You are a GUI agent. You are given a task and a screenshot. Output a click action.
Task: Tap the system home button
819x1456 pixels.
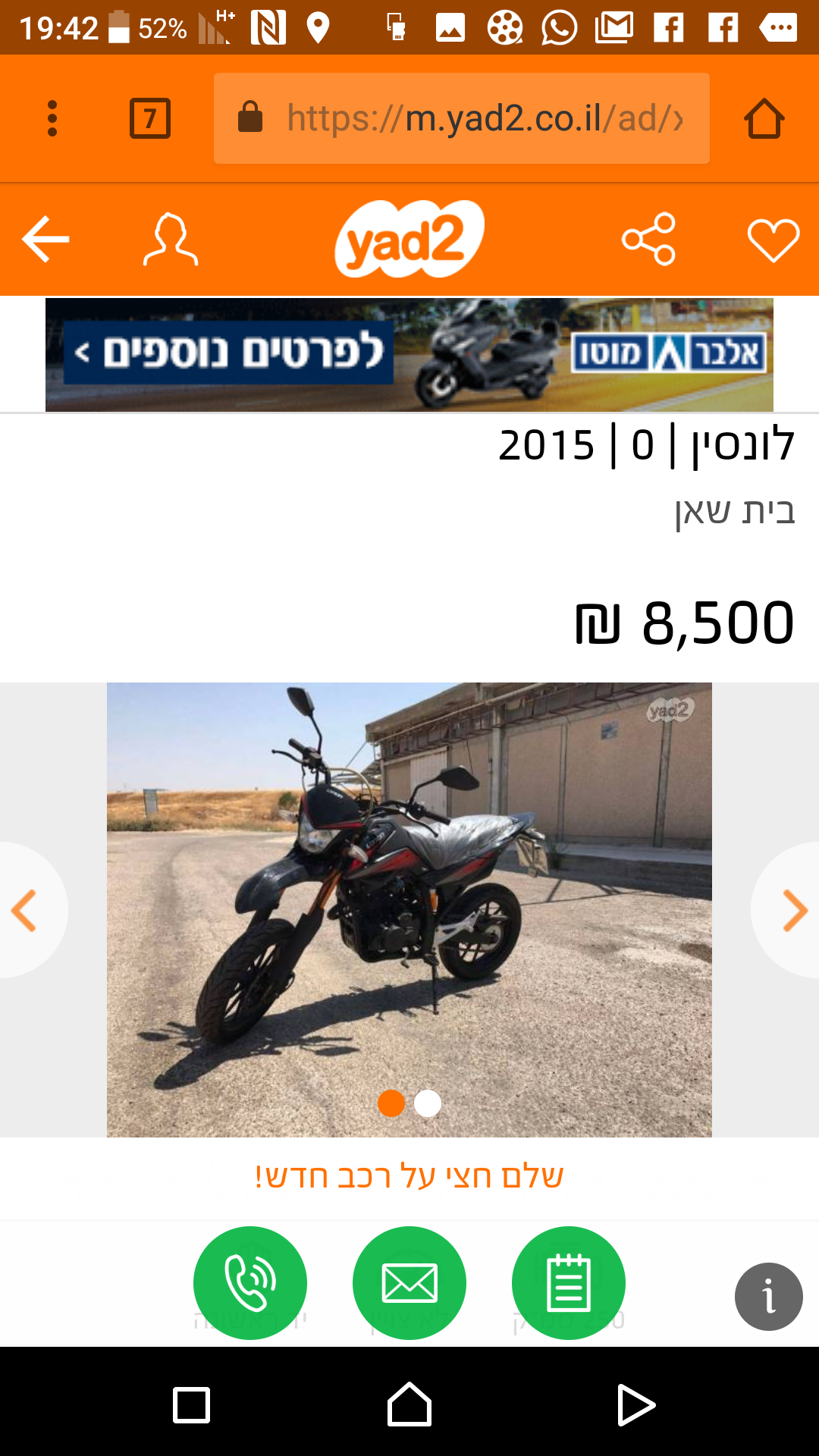[409, 1404]
